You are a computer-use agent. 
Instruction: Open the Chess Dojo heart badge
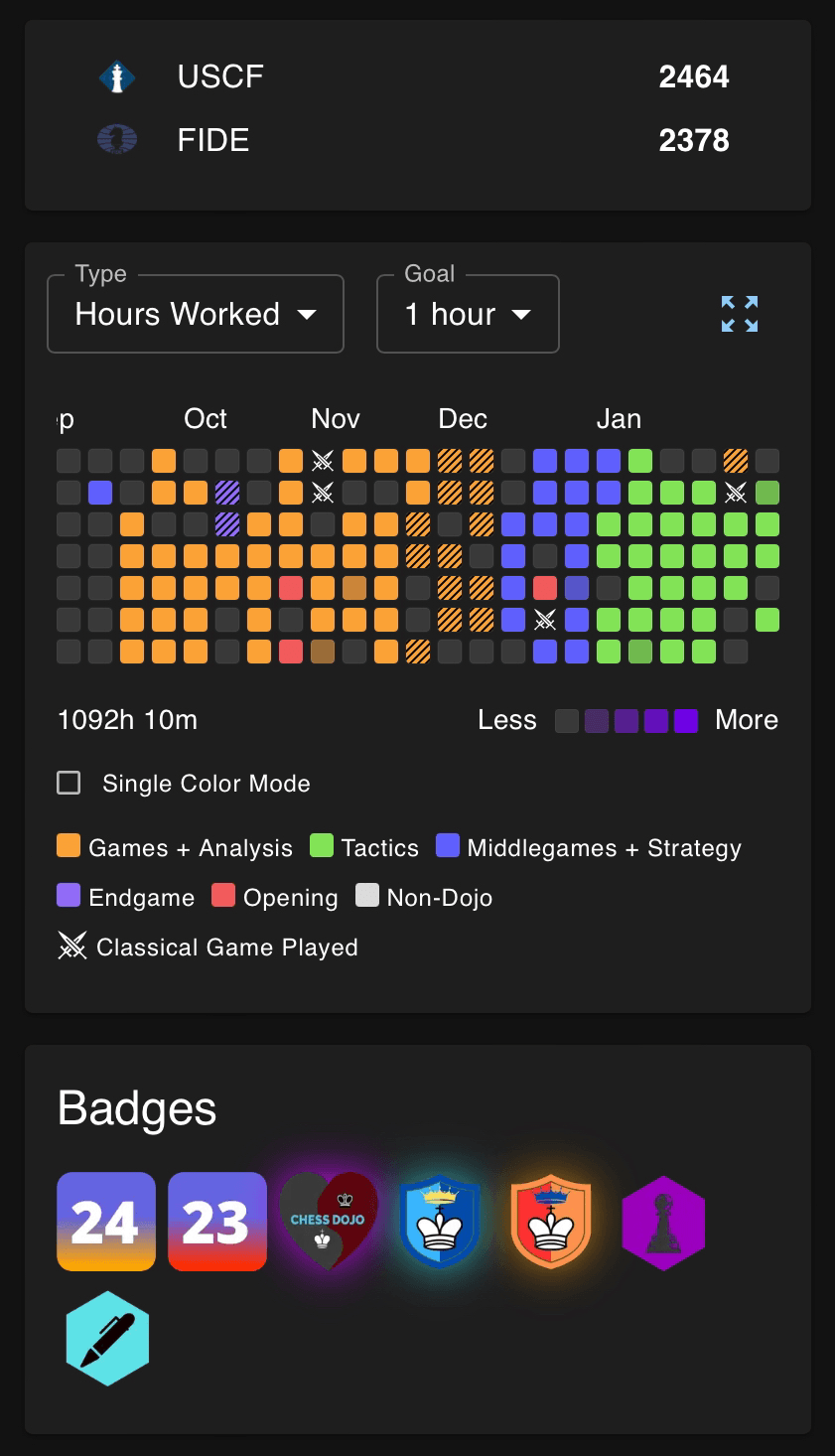pyautogui.click(x=329, y=1222)
